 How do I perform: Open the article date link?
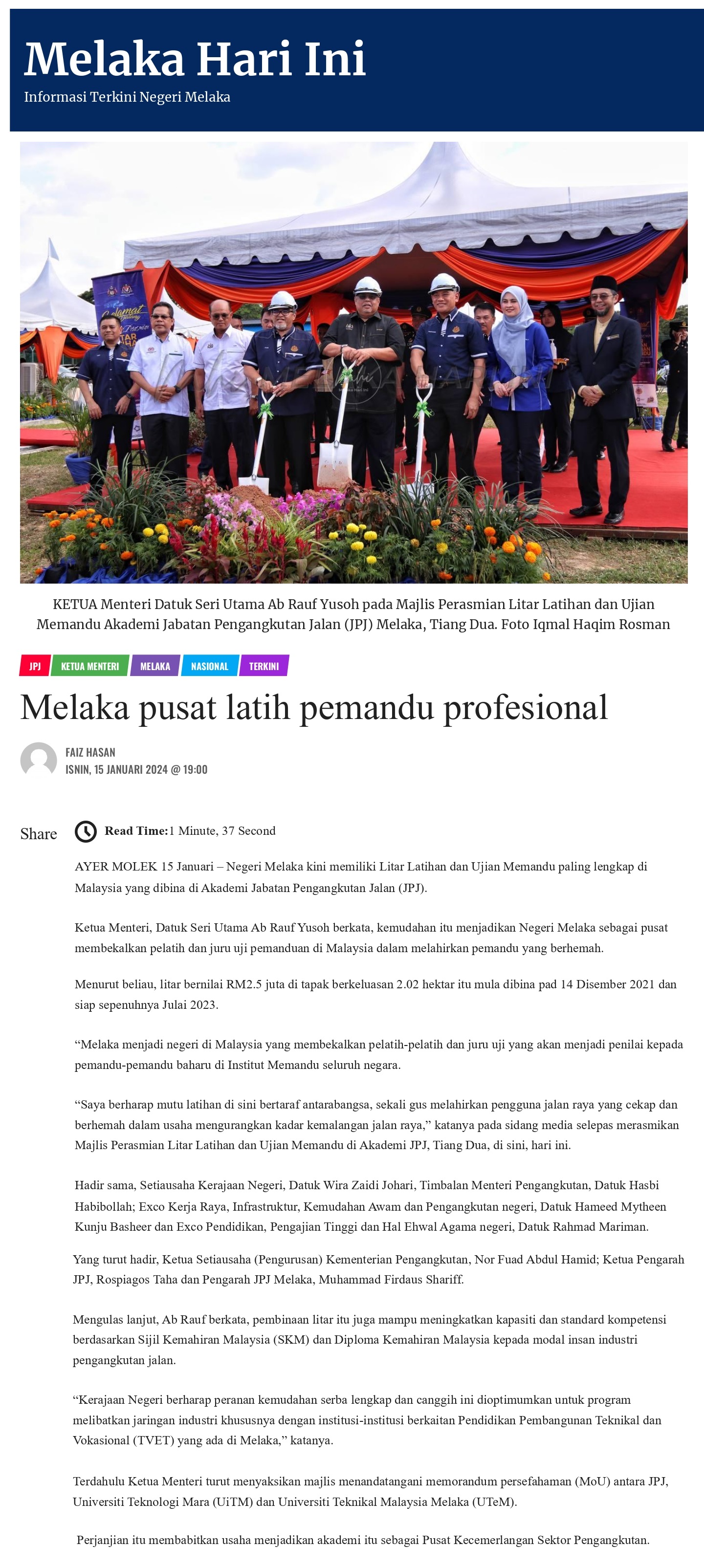[x=136, y=769]
